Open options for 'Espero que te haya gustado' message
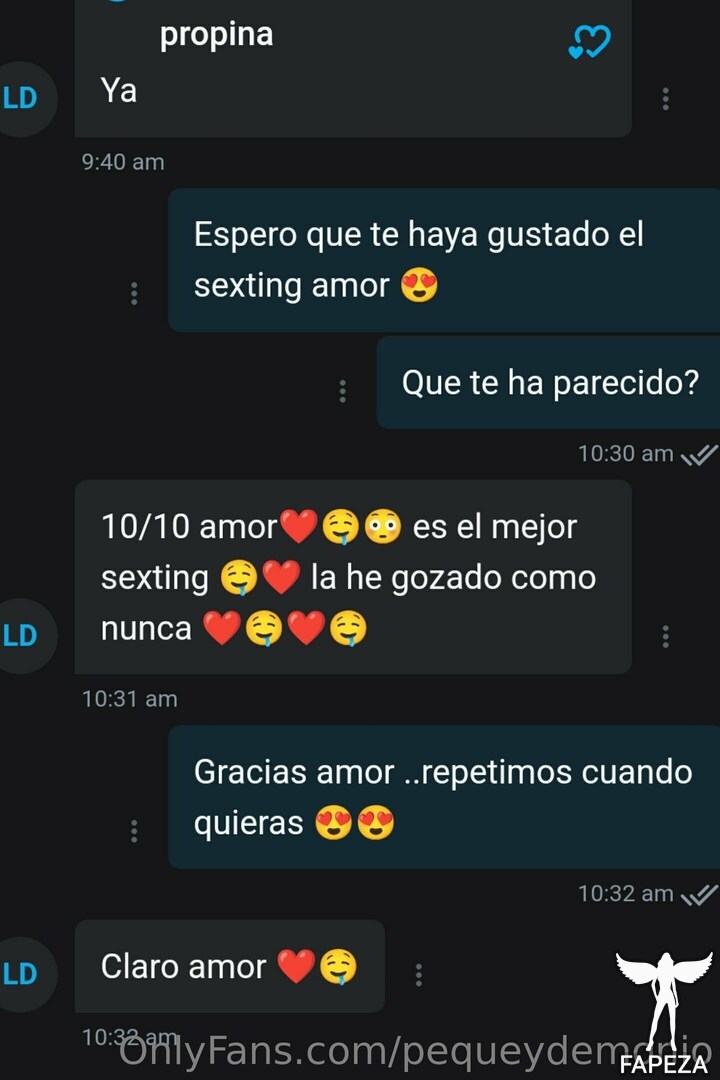The width and height of the screenshot is (720, 1080). click(x=134, y=293)
